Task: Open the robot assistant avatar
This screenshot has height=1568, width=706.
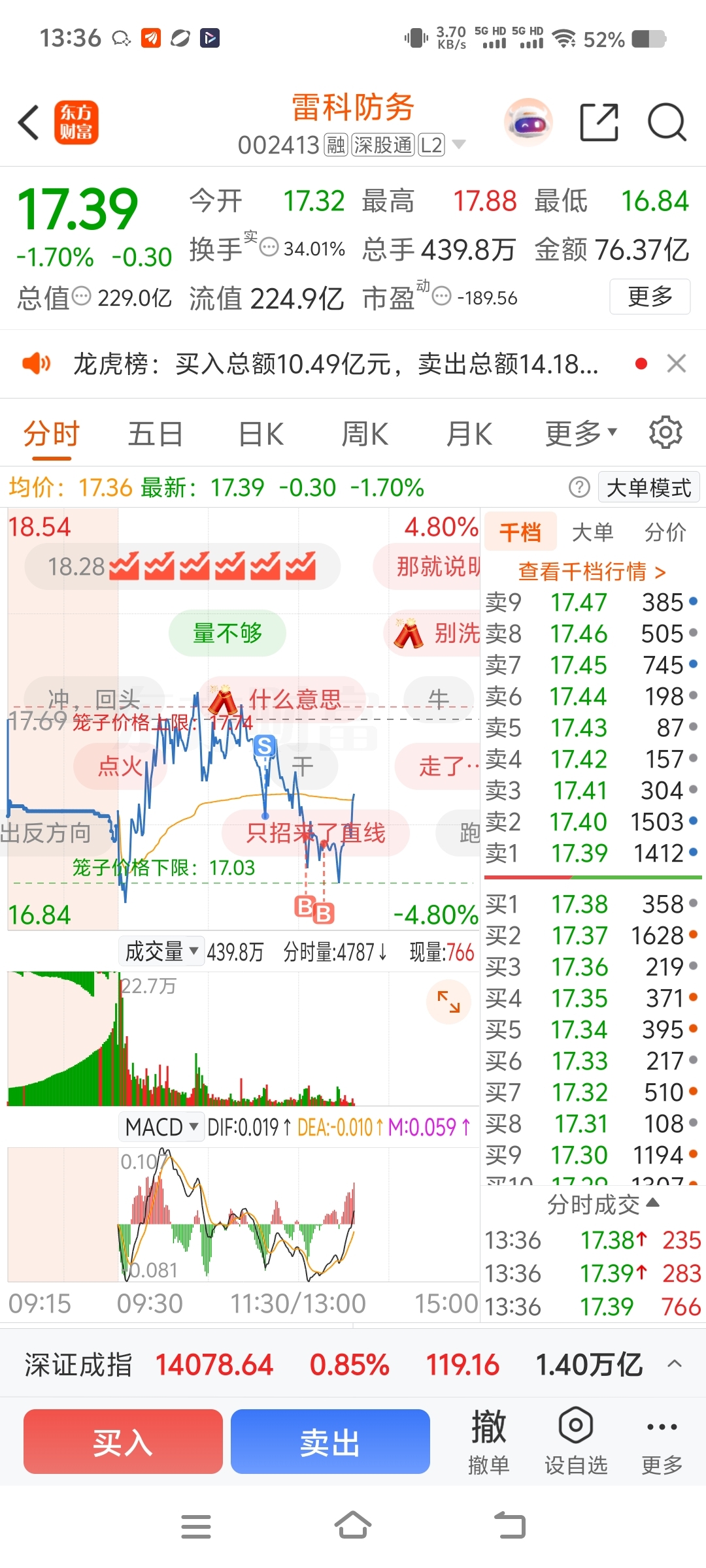Action: (x=528, y=122)
